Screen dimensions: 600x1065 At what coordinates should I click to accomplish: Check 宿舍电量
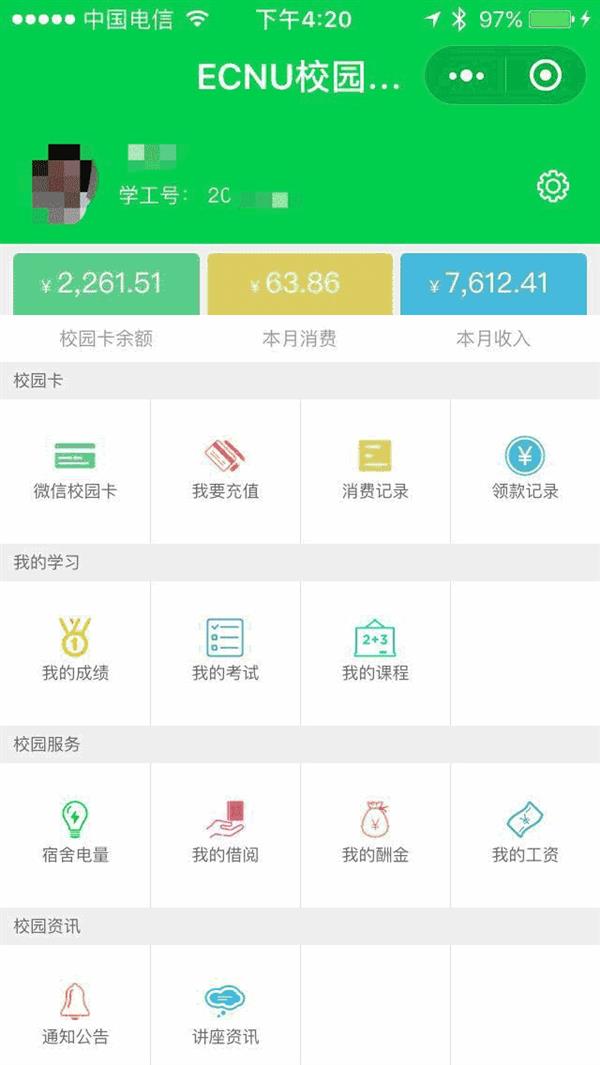(75, 834)
